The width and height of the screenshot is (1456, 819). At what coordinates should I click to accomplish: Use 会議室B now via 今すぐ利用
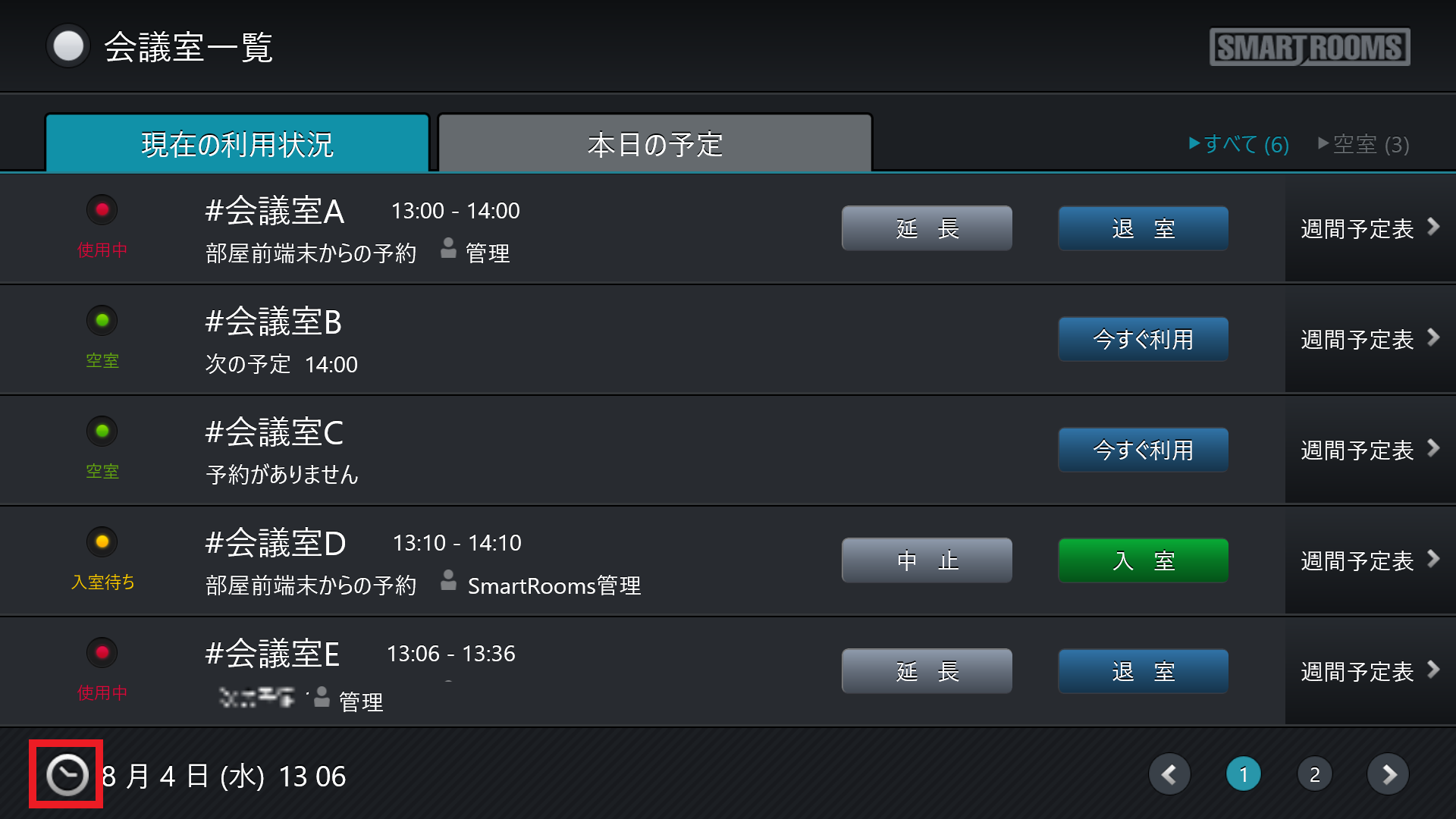pos(1143,339)
